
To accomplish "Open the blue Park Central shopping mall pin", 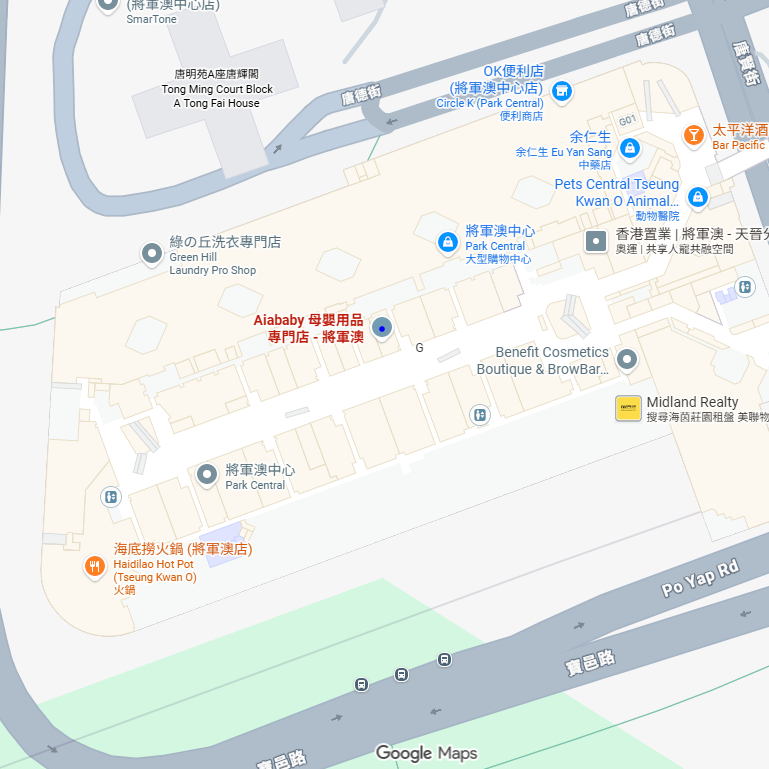I will pos(447,241).
